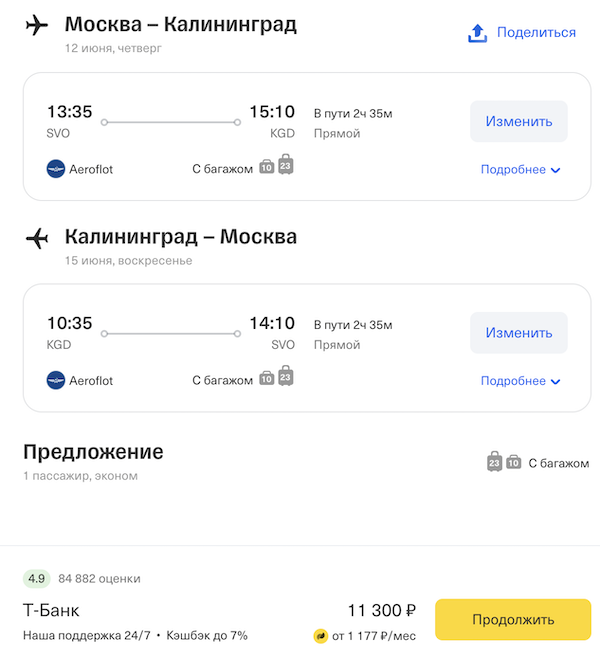Change the Москва – Калининград flight
600x658 pixels.
[x=518, y=122]
